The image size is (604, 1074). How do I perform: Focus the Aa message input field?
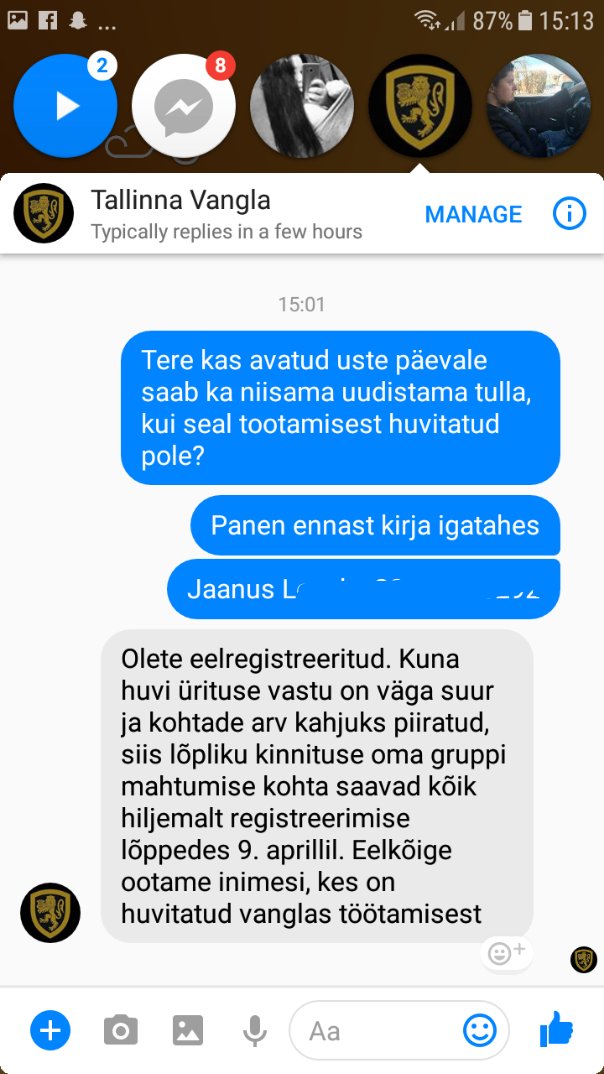[x=399, y=1030]
